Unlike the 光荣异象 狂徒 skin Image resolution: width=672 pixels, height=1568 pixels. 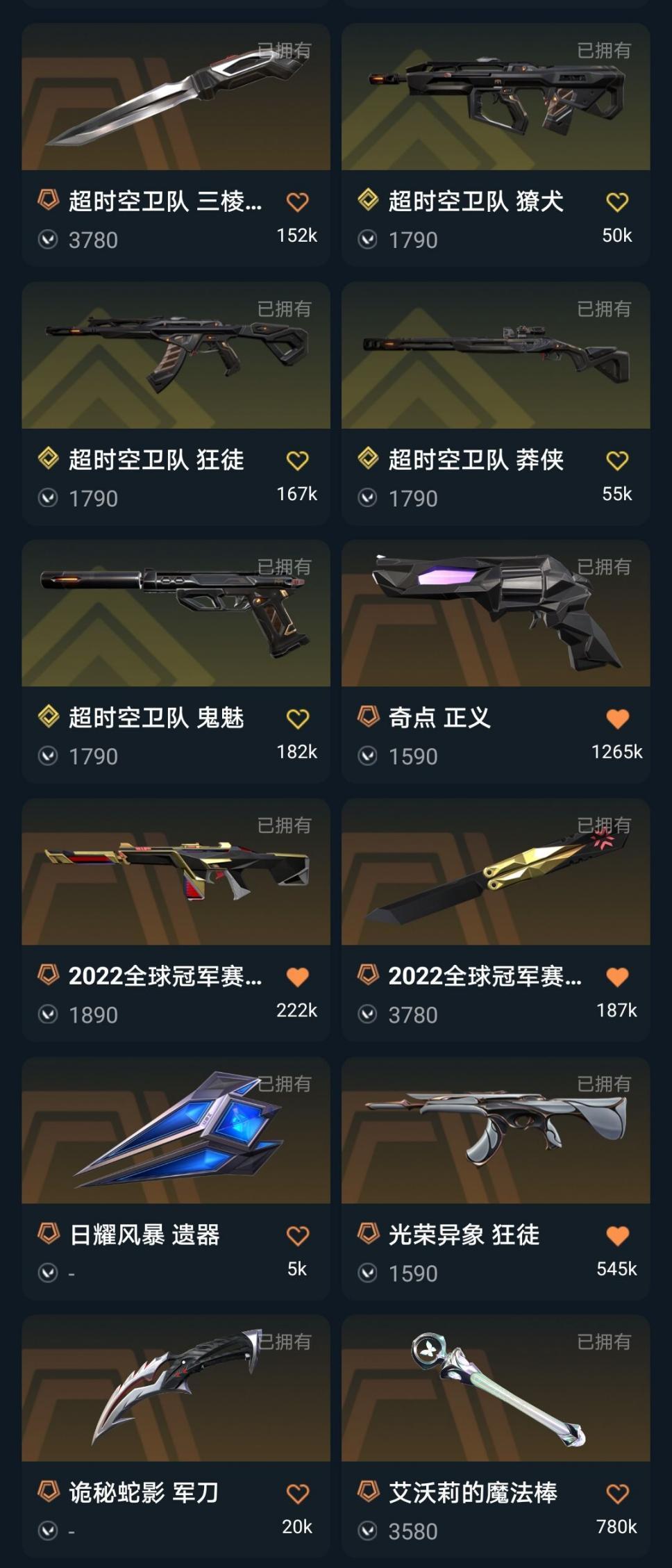point(617,1236)
